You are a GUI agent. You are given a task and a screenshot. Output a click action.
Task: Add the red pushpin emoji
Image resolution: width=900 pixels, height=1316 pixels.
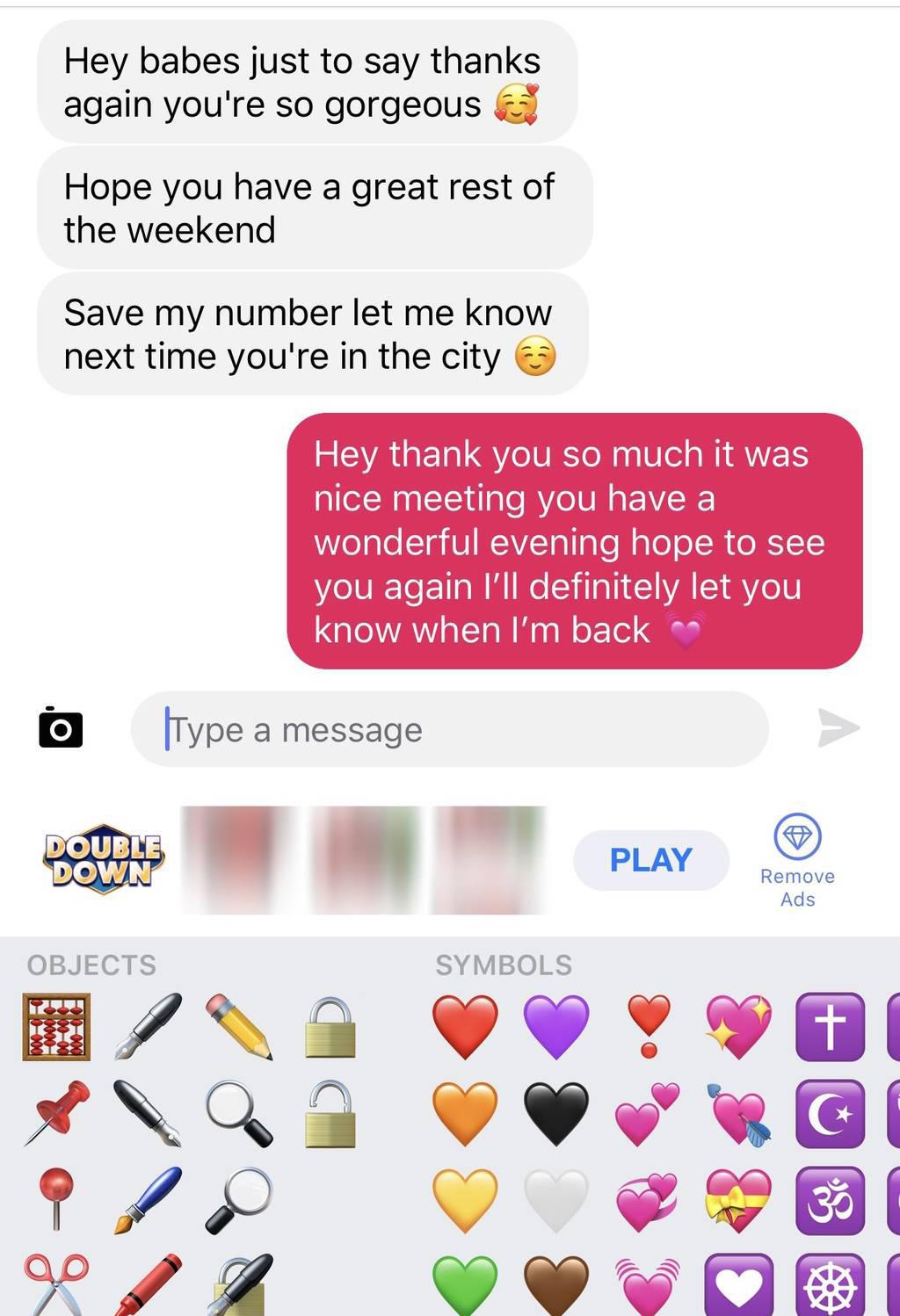point(58,1112)
